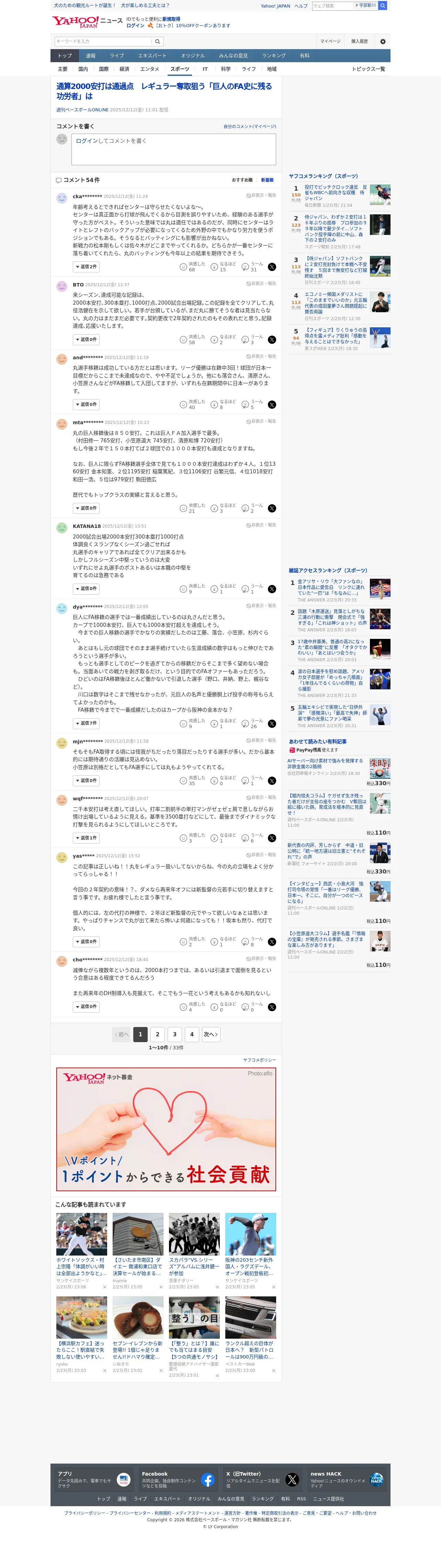Viewport: 441px width, 1568px height.
Task: Tap the keyword search field
Action: click(x=103, y=42)
